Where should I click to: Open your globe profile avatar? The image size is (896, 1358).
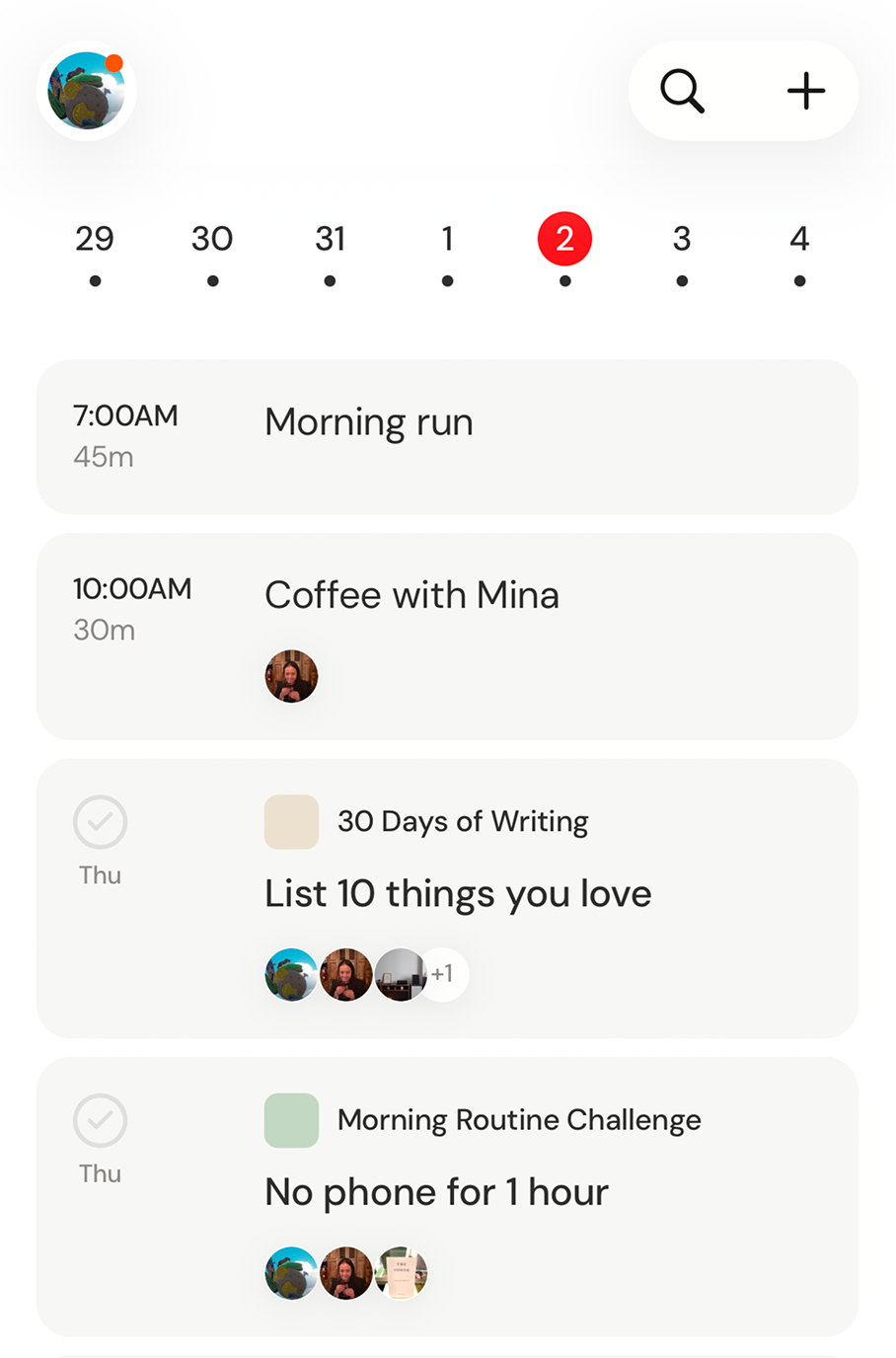pos(86,91)
